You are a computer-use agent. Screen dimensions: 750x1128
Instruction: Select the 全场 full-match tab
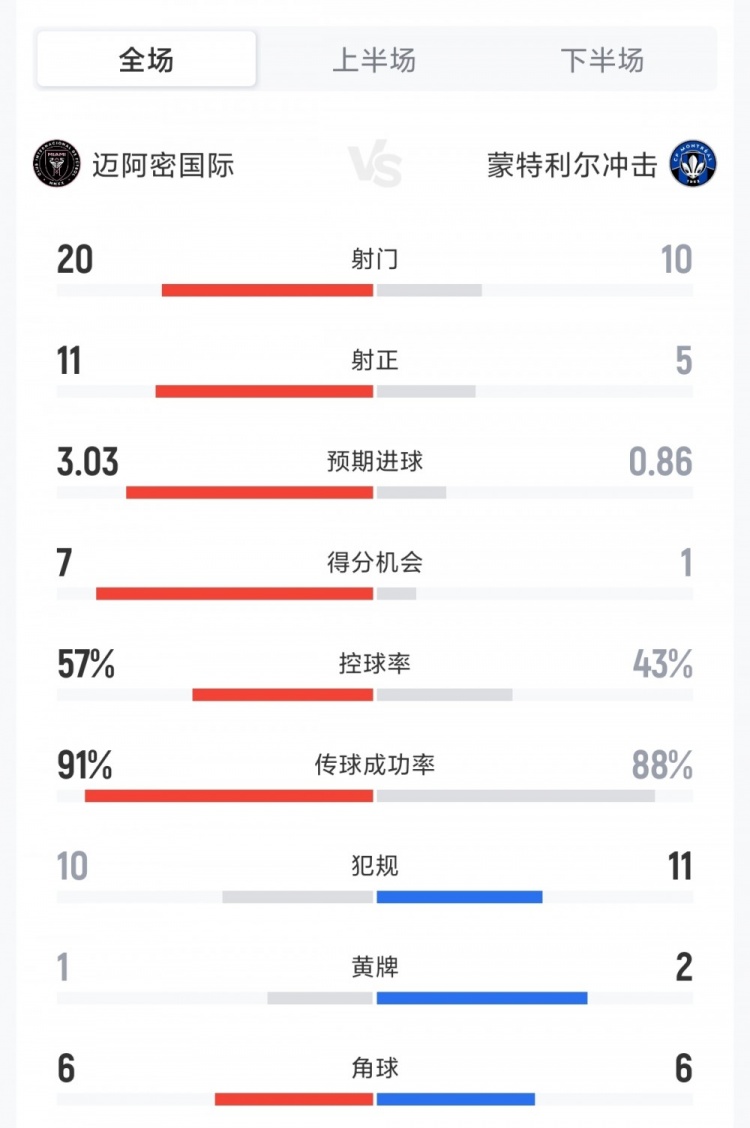tap(147, 60)
